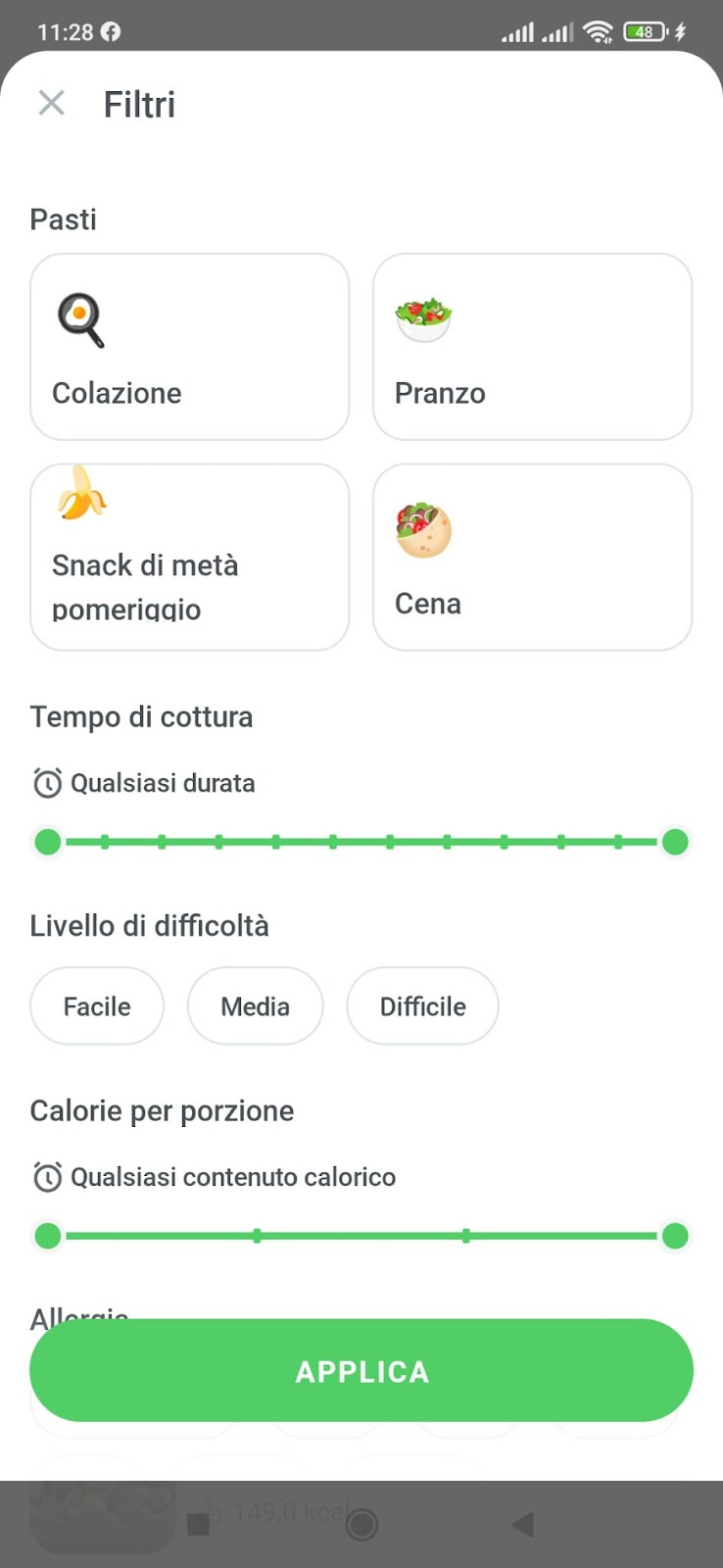The height and width of the screenshot is (1568, 723).
Task: Pick the Difficile difficulty chip
Action: click(422, 1006)
